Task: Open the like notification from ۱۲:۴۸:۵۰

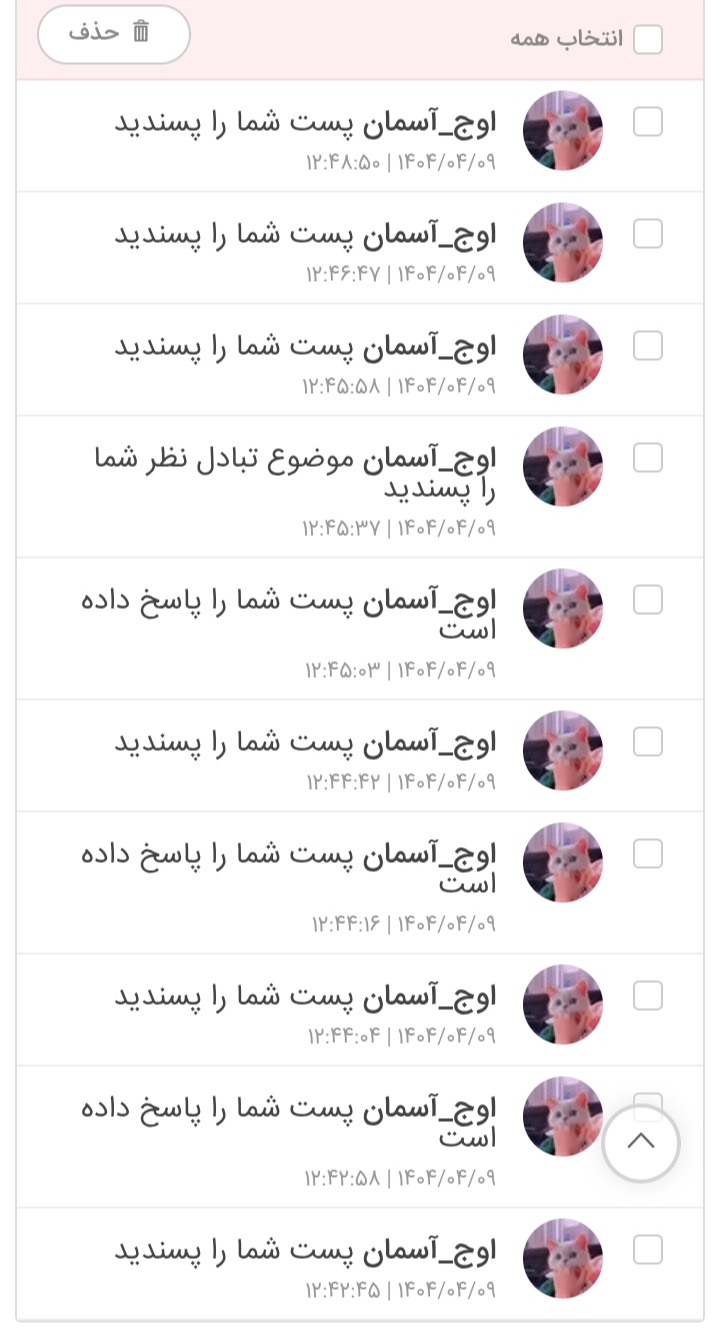Action: tap(305, 123)
